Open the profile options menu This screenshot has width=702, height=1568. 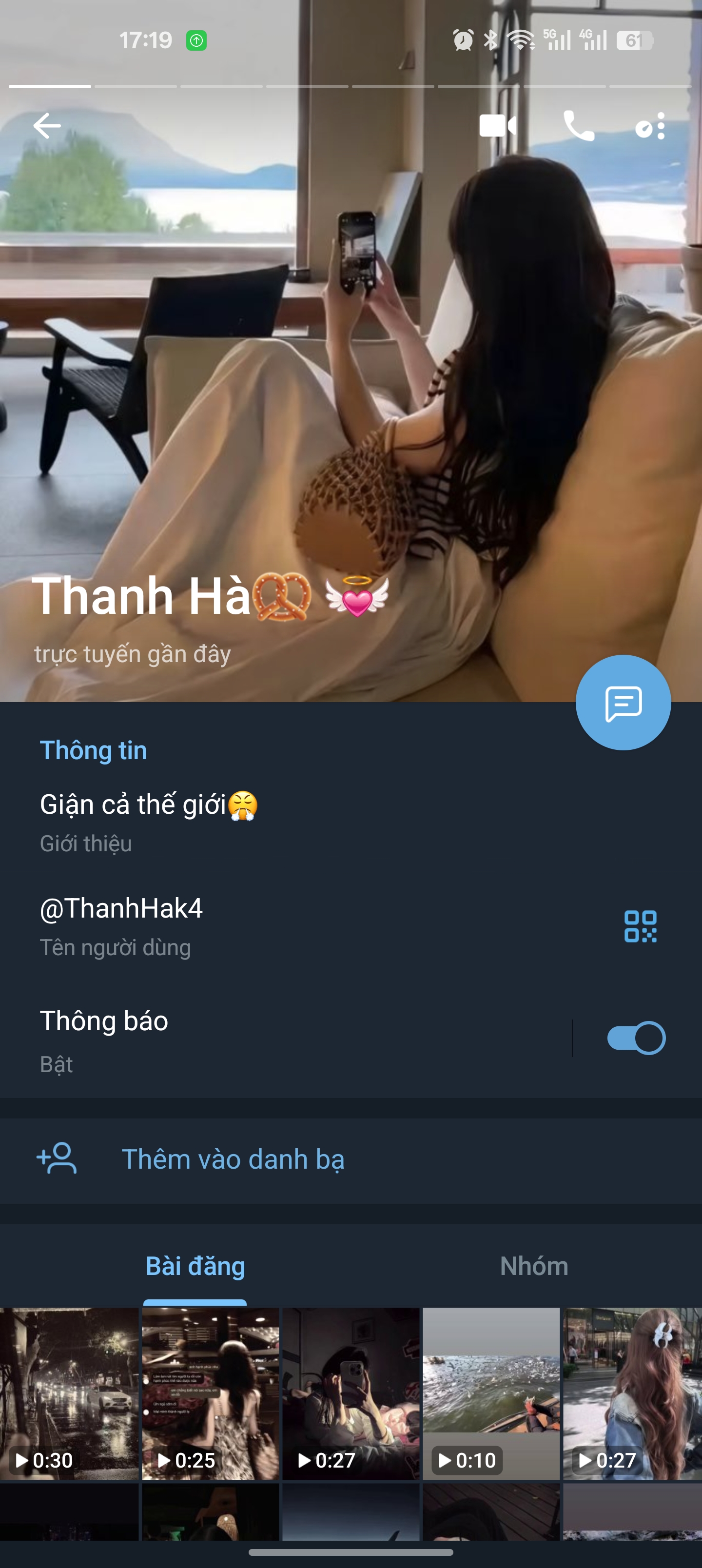(653, 127)
